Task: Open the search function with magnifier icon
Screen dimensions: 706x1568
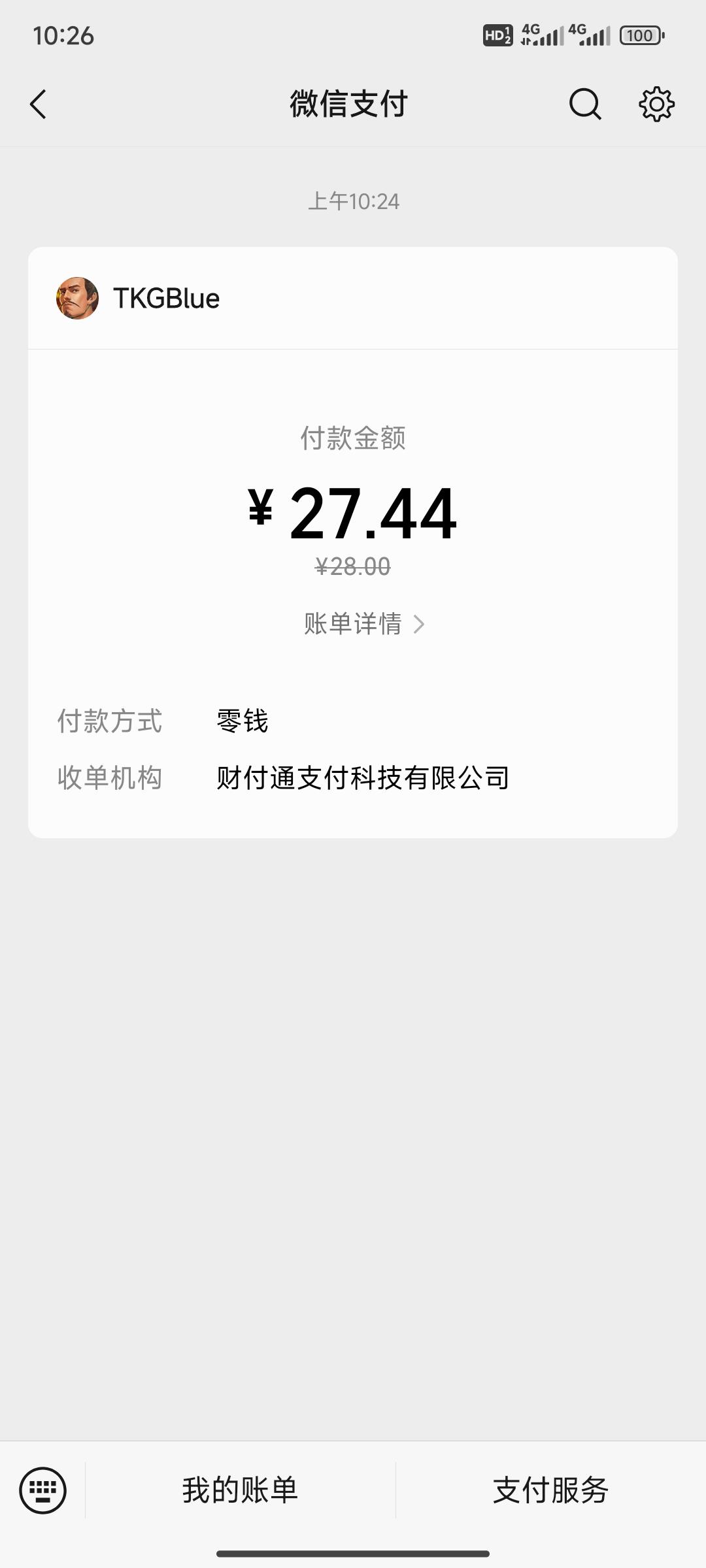Action: tap(584, 104)
